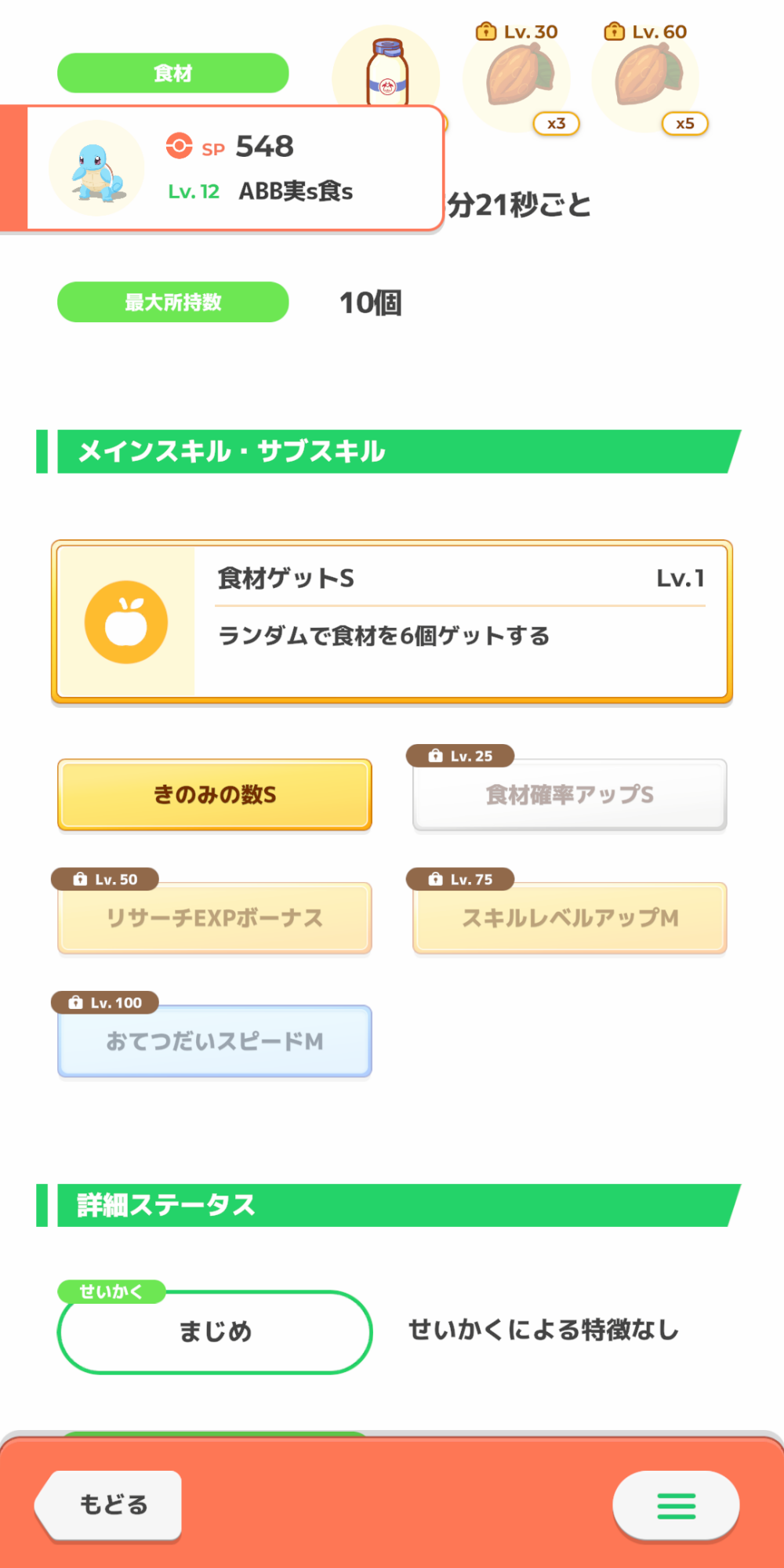Open the hamburger menu button
This screenshot has width=784, height=1568.
tap(676, 1505)
